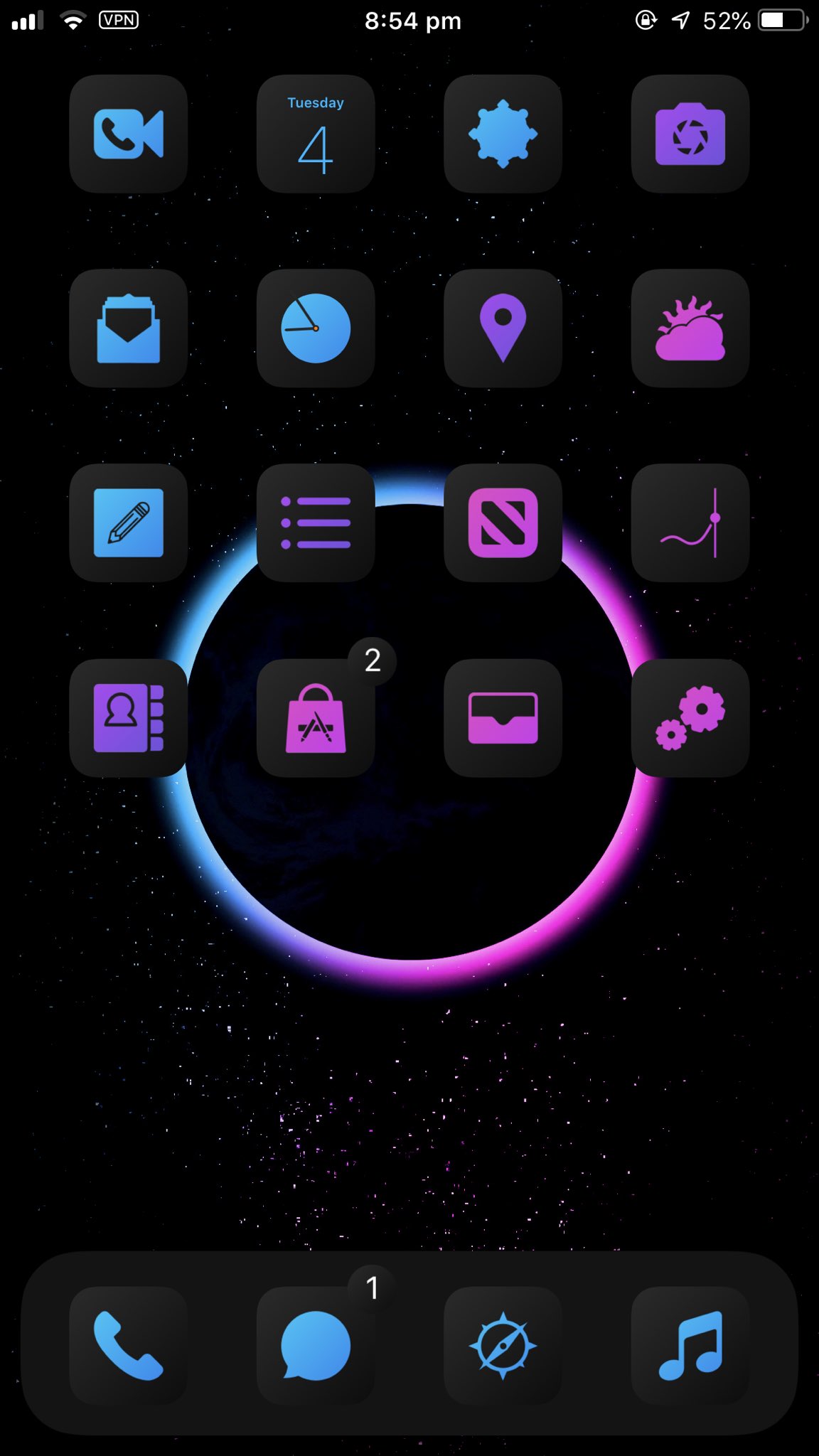Open the Settings gears app
This screenshot has height=1456, width=819.
click(x=690, y=718)
